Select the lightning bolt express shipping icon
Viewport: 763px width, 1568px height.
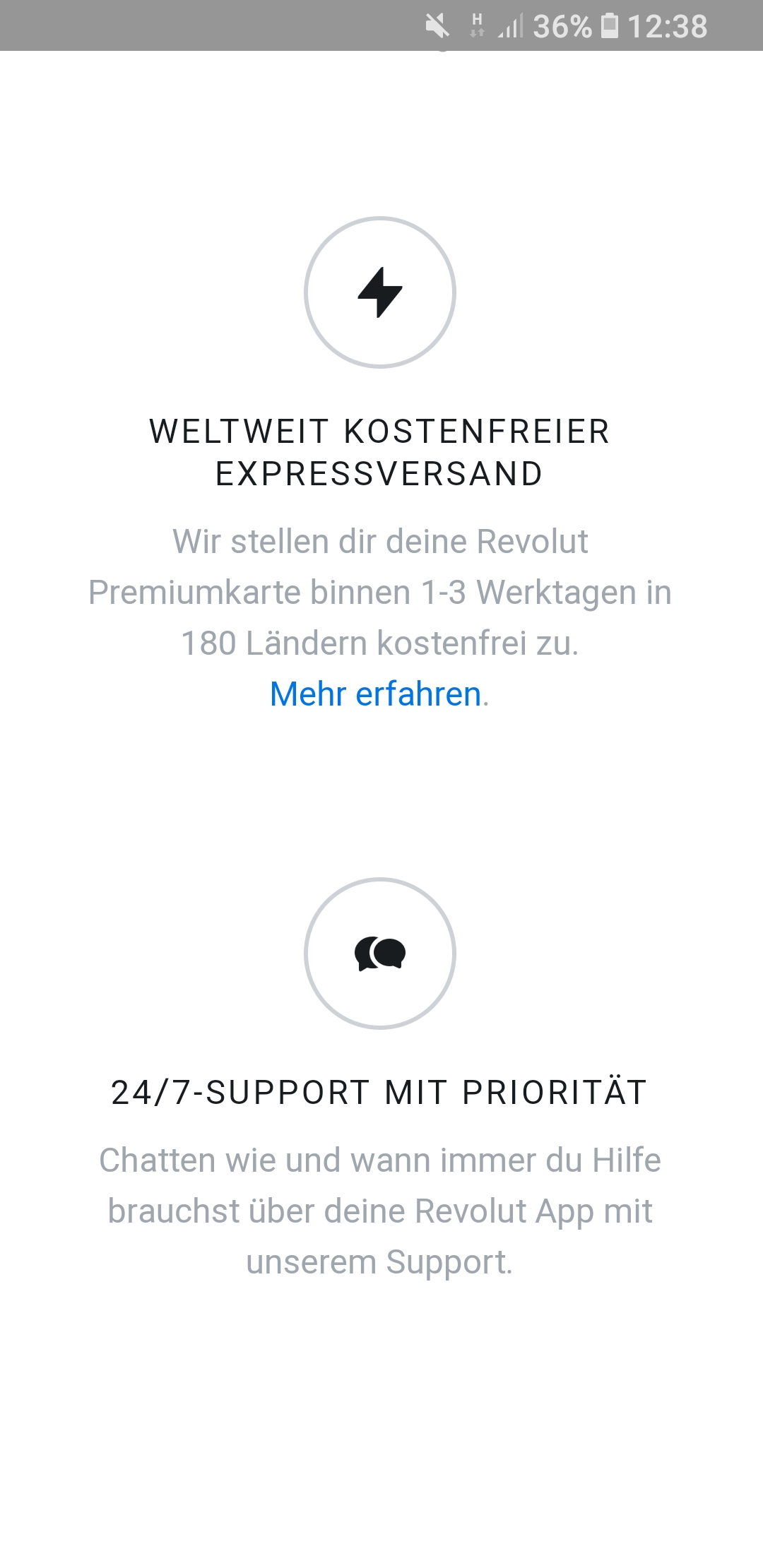click(x=381, y=292)
